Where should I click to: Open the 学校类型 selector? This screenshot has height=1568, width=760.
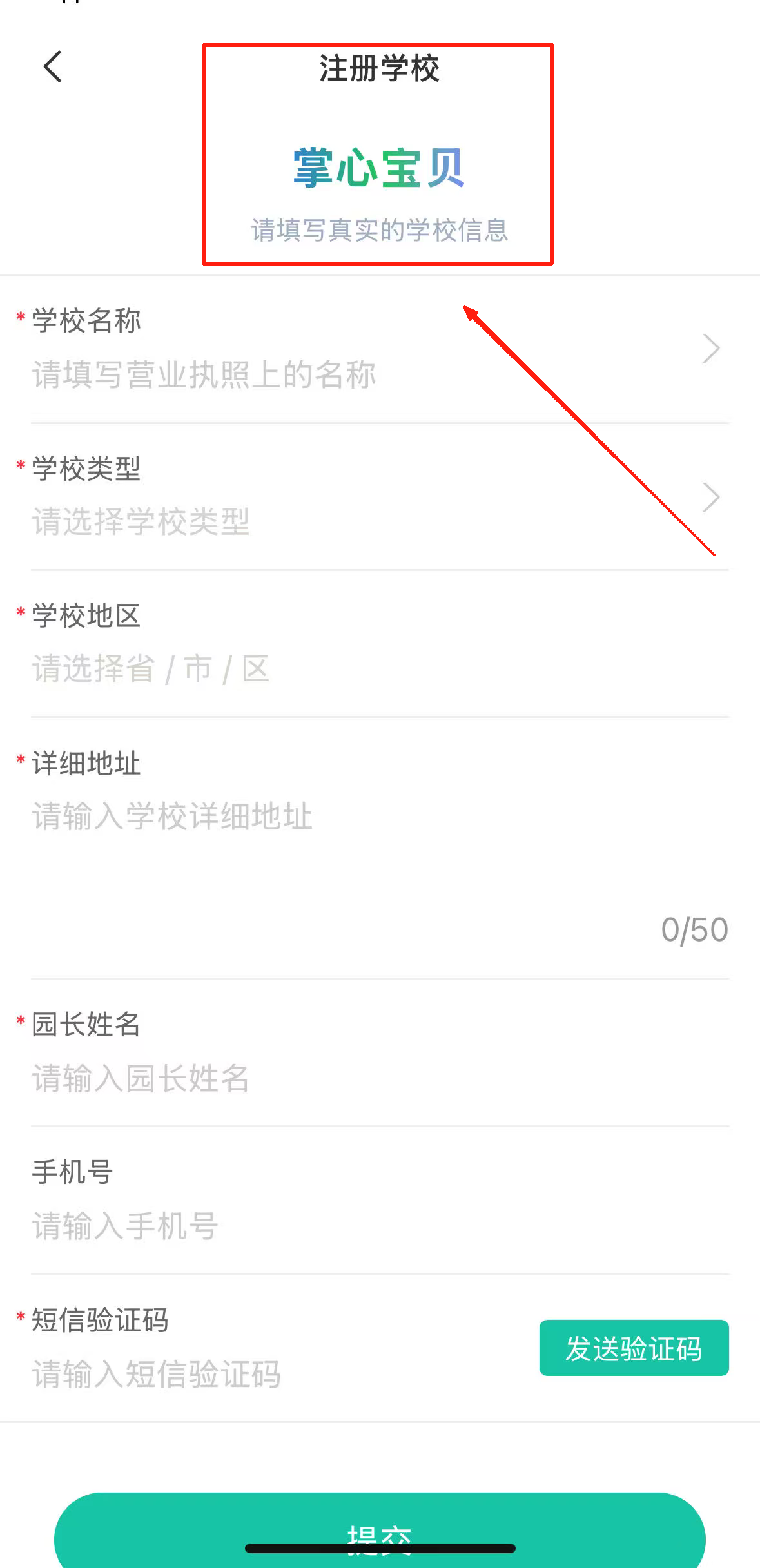point(380,497)
